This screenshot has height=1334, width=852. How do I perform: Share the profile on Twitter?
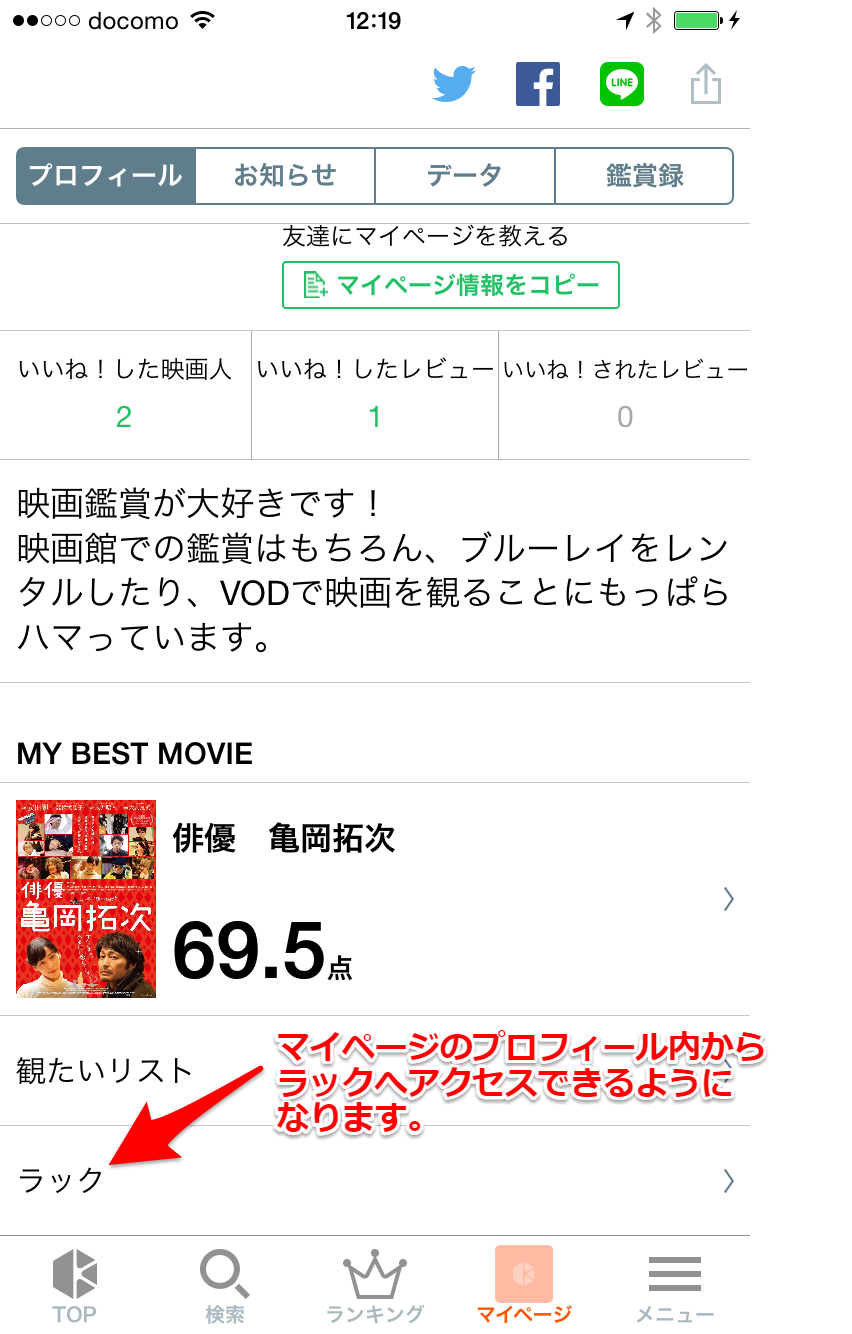(453, 84)
